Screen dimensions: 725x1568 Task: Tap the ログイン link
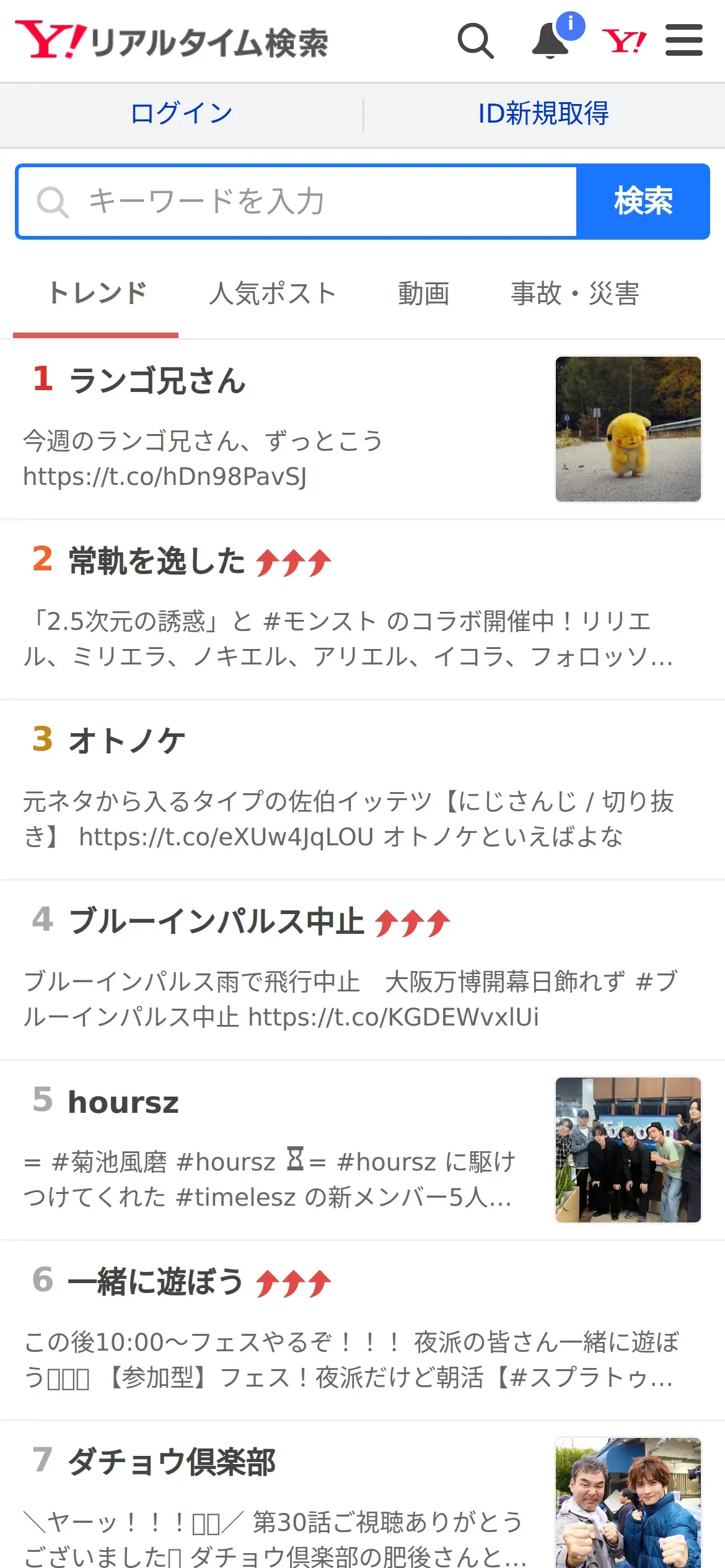click(x=182, y=114)
